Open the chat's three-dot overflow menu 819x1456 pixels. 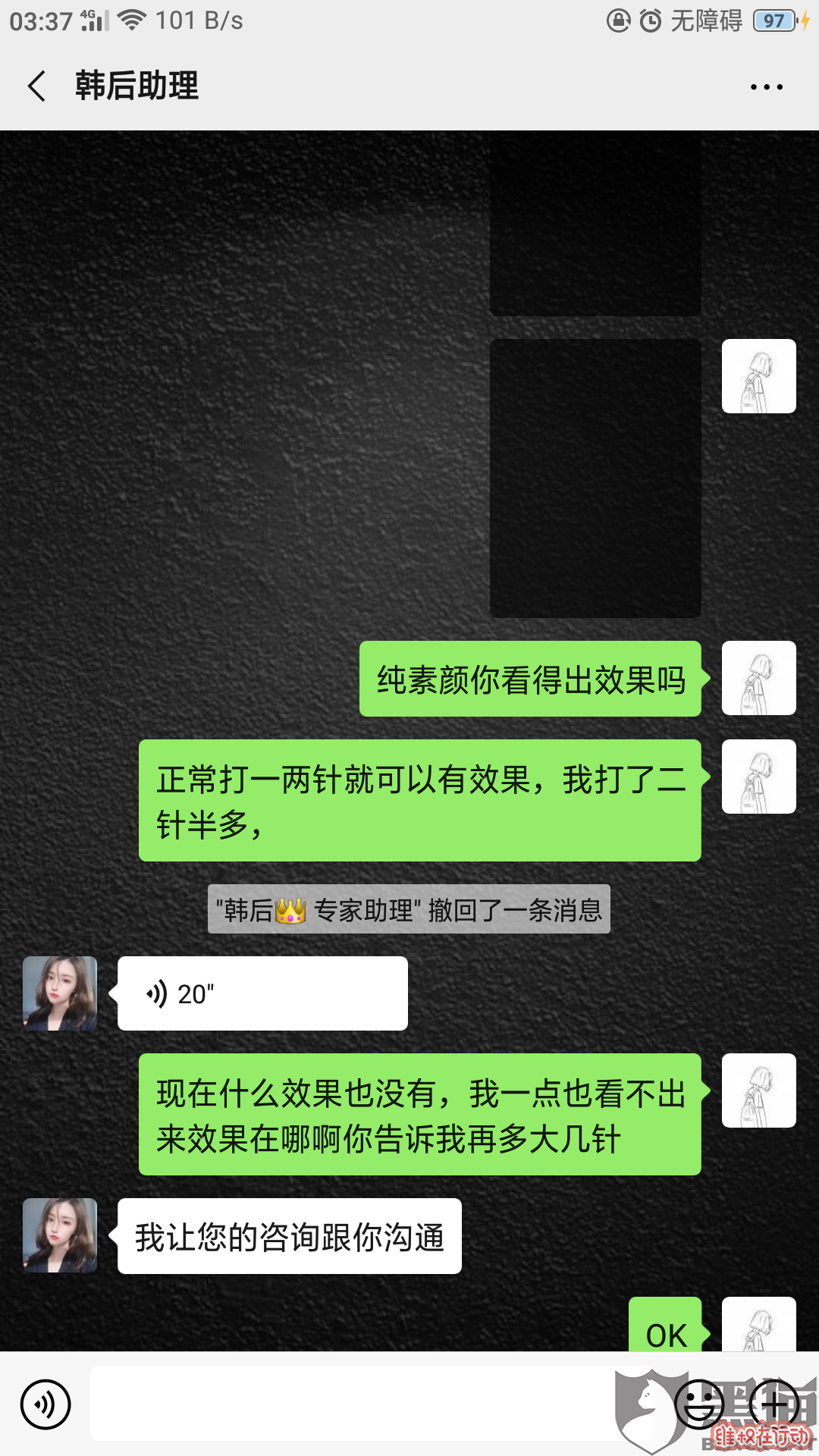click(766, 86)
